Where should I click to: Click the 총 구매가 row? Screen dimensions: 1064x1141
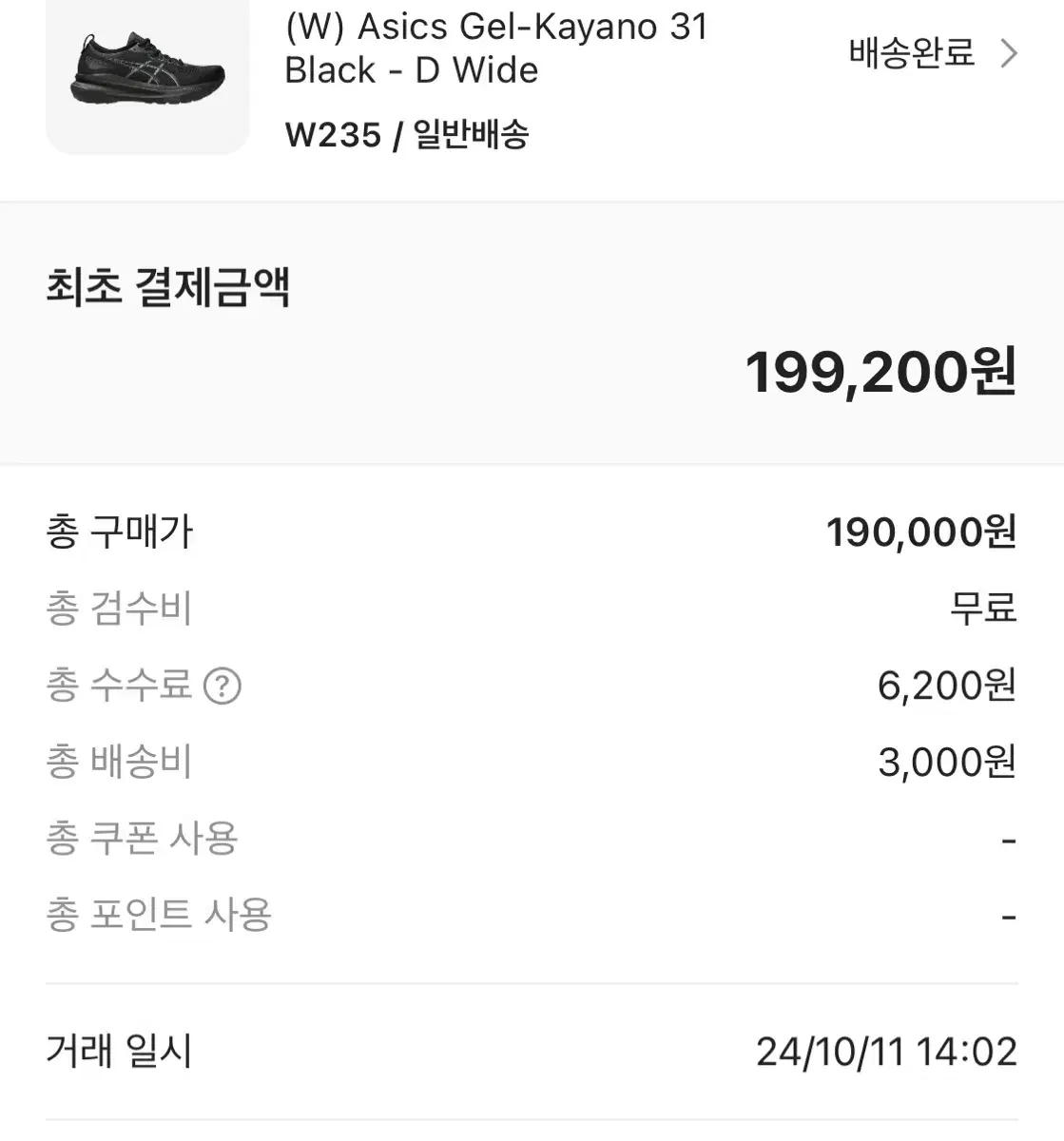(119, 532)
